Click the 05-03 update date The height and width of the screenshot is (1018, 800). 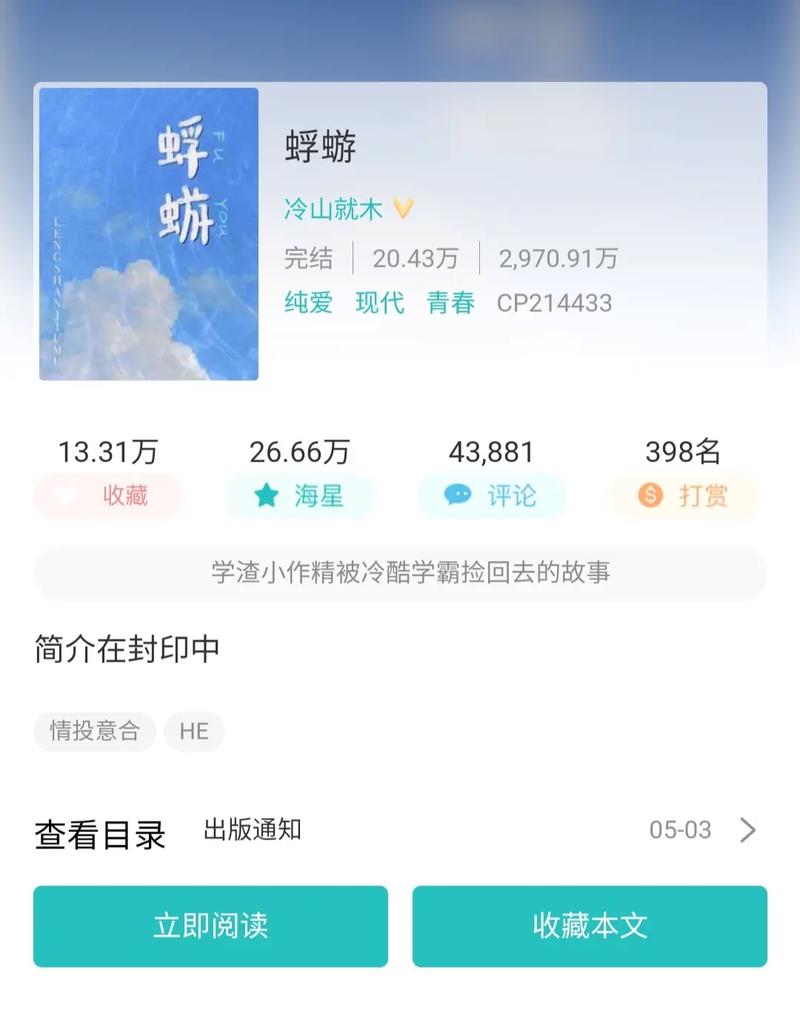click(682, 830)
